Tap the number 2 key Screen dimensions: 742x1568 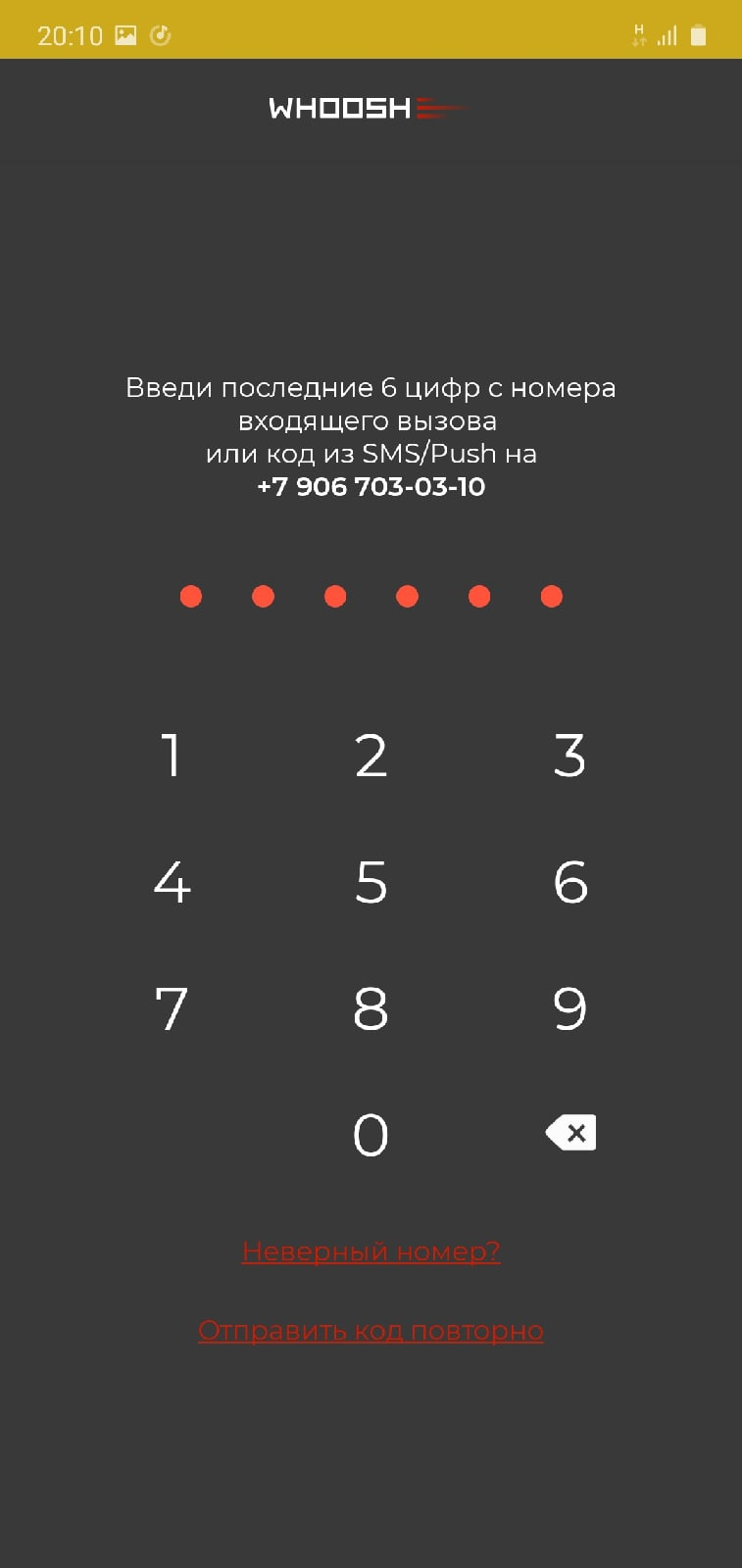pyautogui.click(x=371, y=756)
